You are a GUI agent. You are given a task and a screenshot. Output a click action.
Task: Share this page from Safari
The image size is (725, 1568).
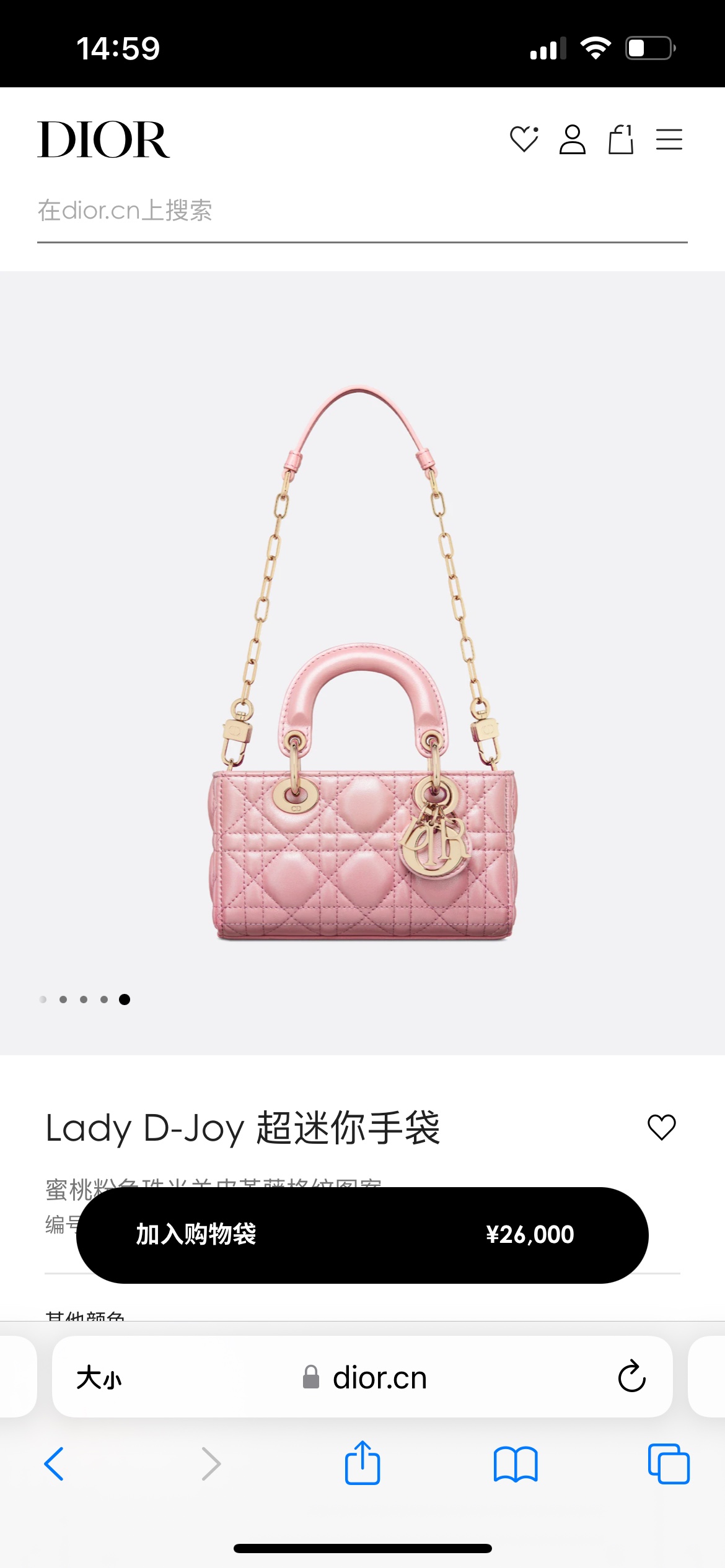coord(362,1463)
